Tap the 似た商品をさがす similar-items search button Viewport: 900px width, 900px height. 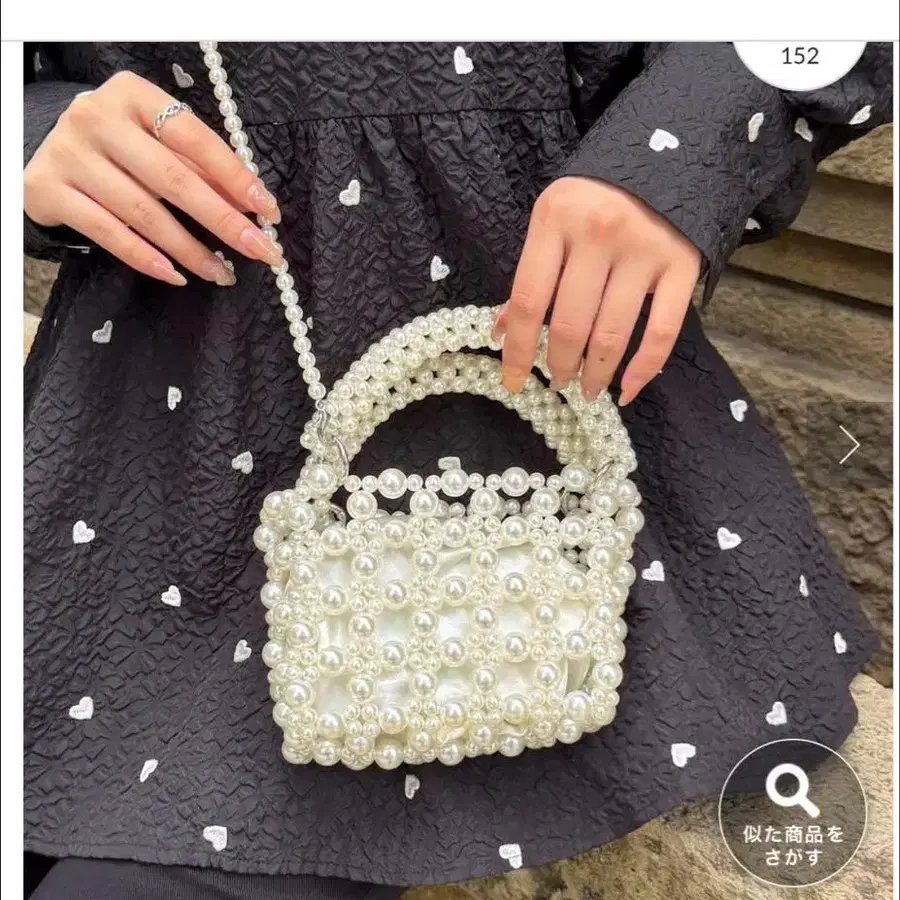tap(793, 813)
